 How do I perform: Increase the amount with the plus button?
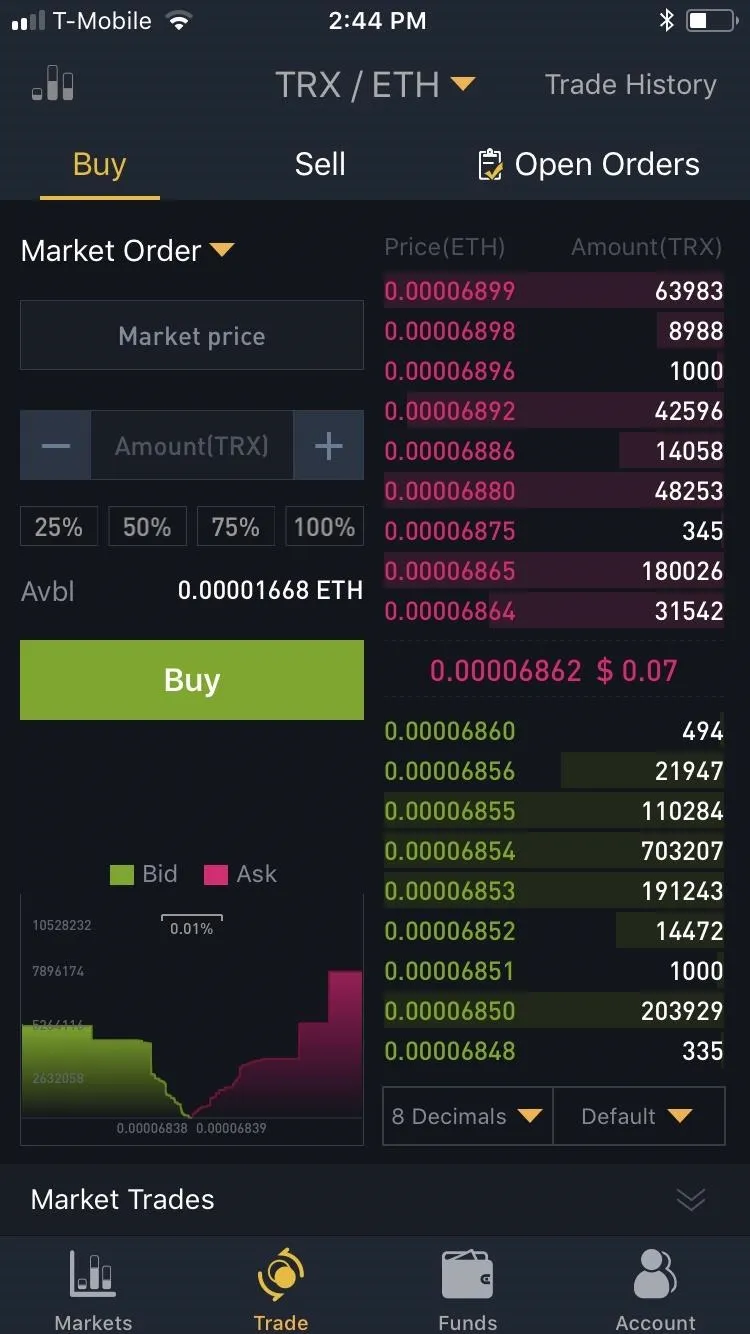point(328,446)
